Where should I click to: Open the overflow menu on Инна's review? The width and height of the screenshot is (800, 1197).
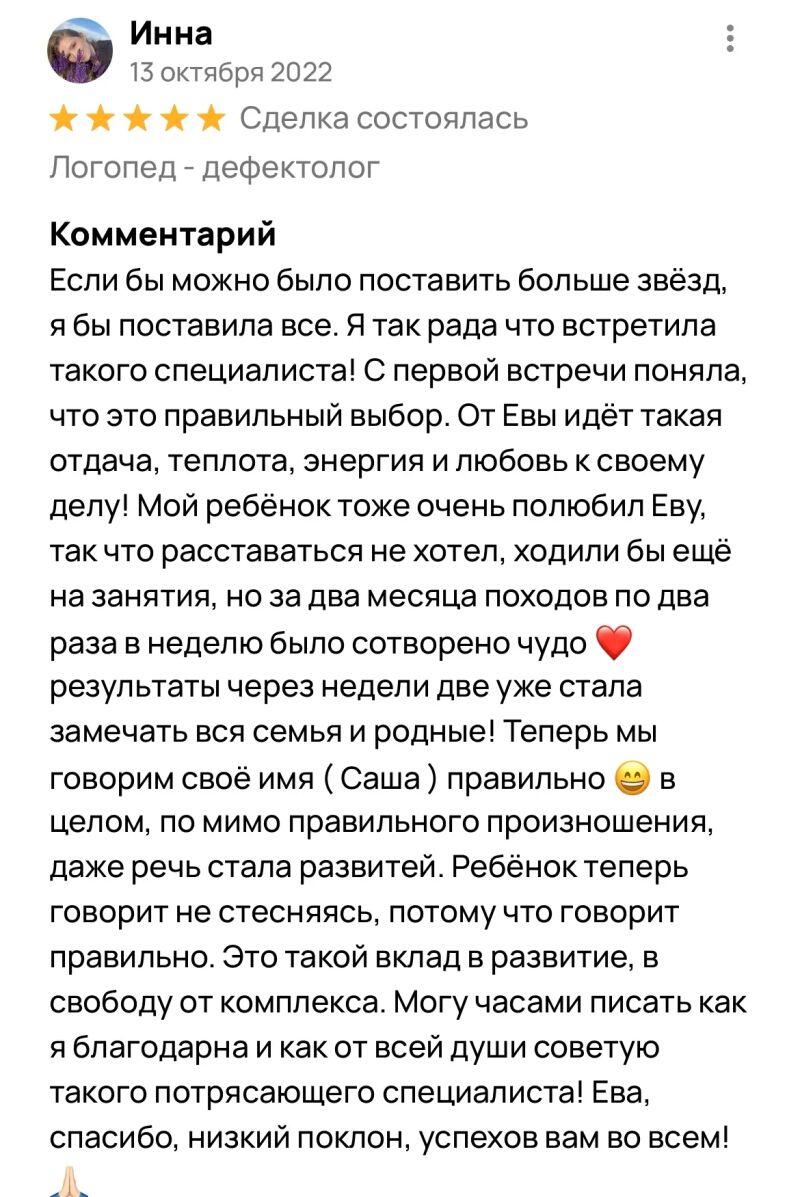tap(731, 39)
